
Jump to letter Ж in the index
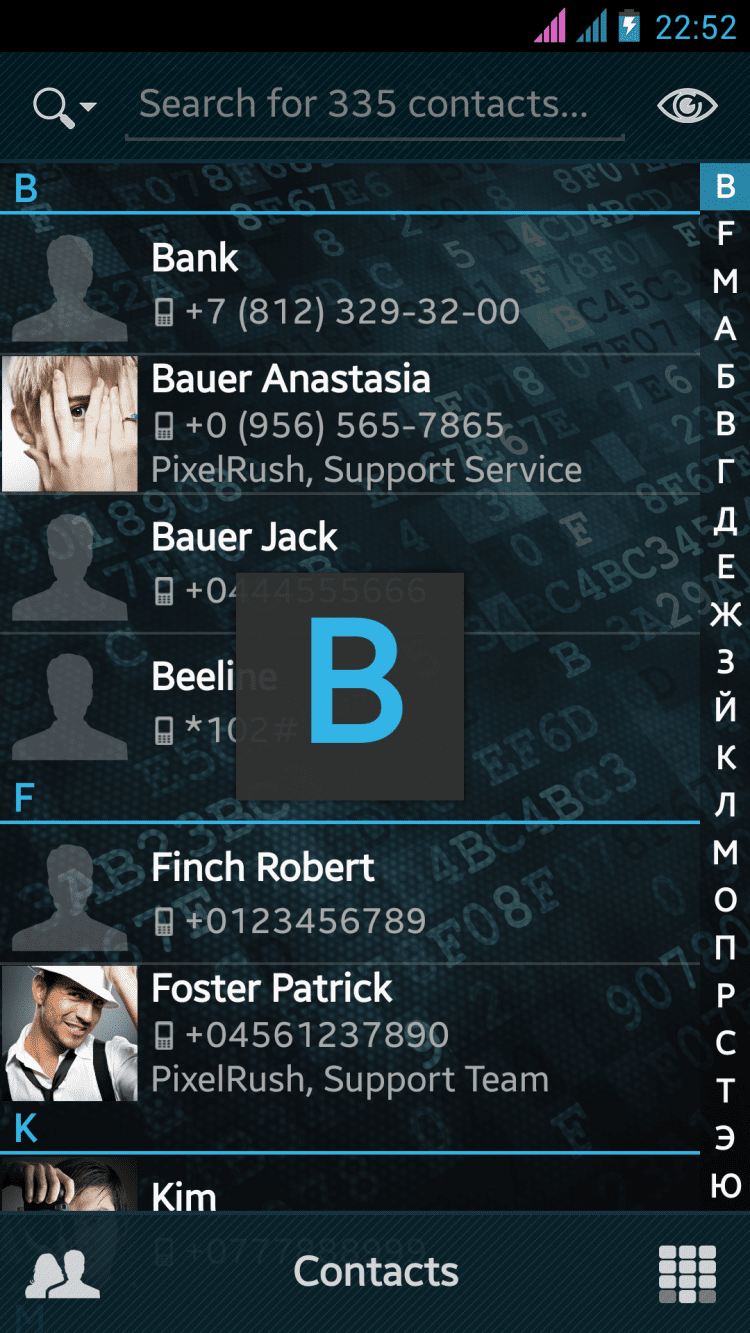725,614
